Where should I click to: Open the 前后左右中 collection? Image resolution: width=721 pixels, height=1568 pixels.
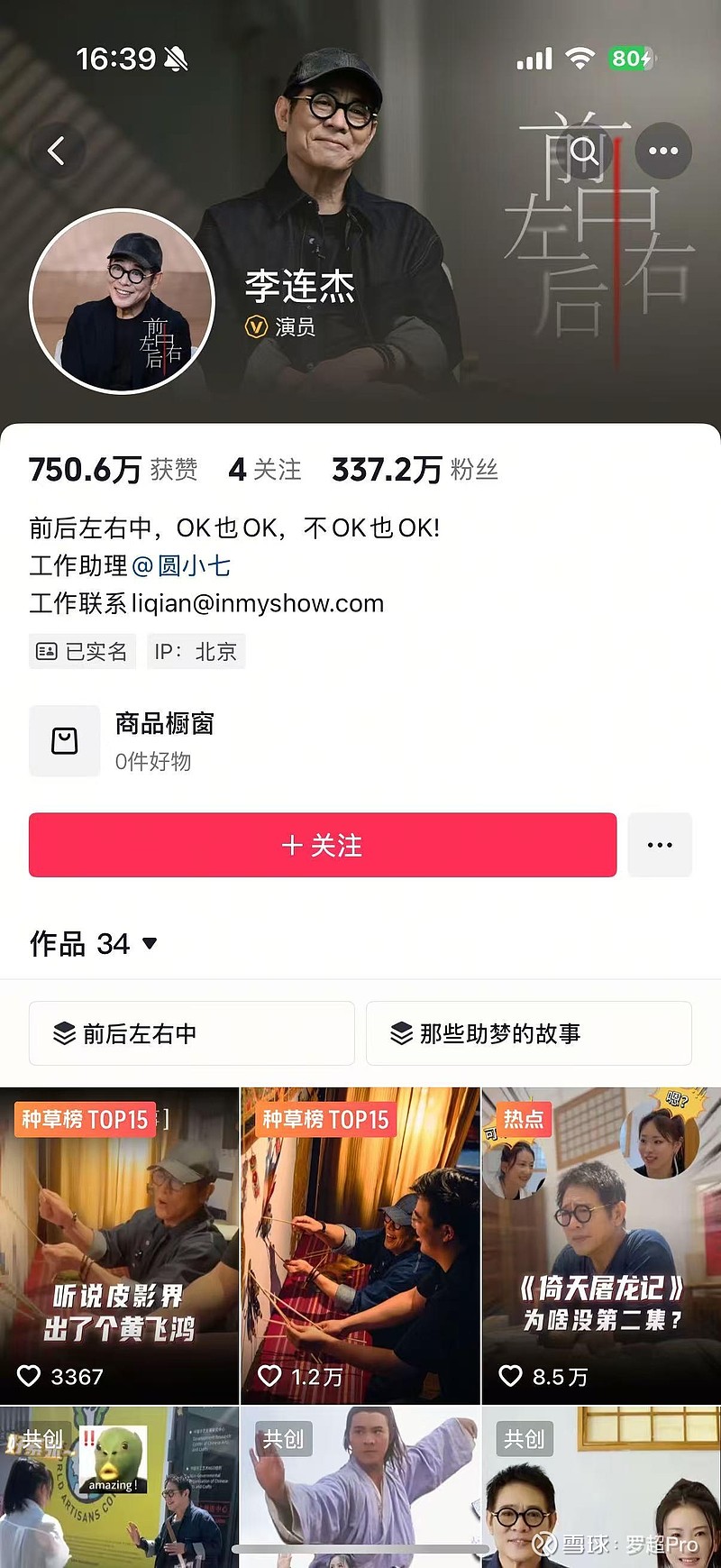coord(191,1033)
